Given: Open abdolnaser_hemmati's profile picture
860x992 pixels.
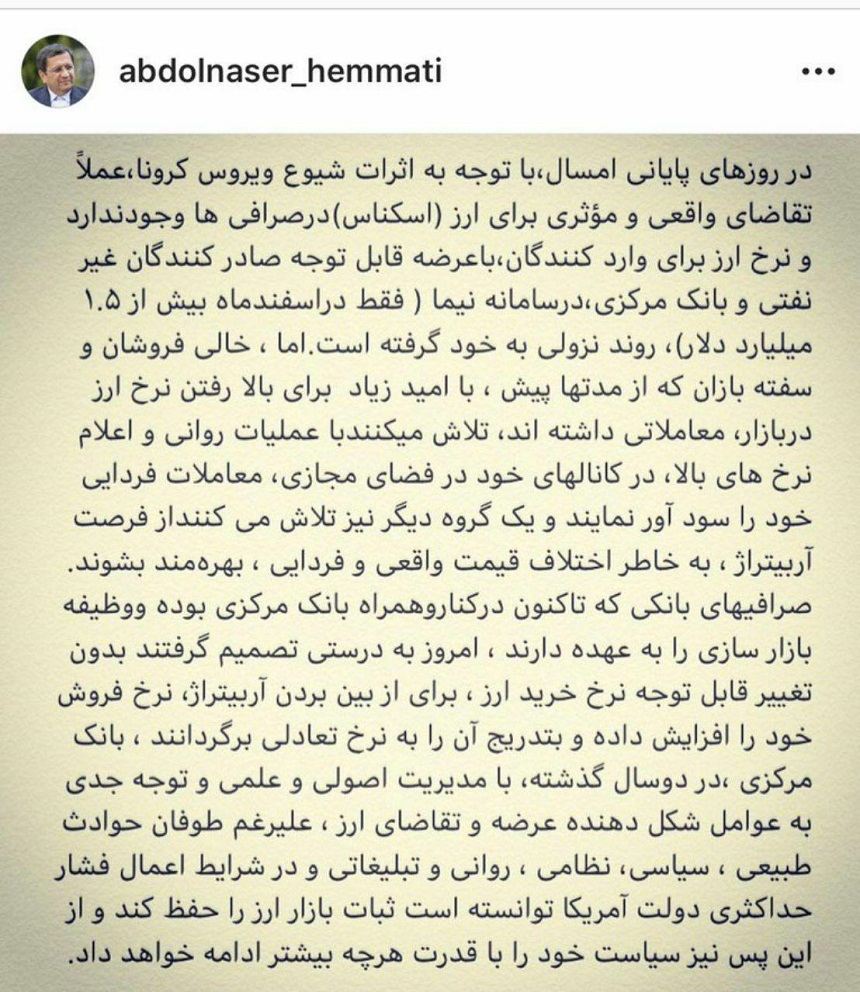Looking at the screenshot, I should [56, 74].
